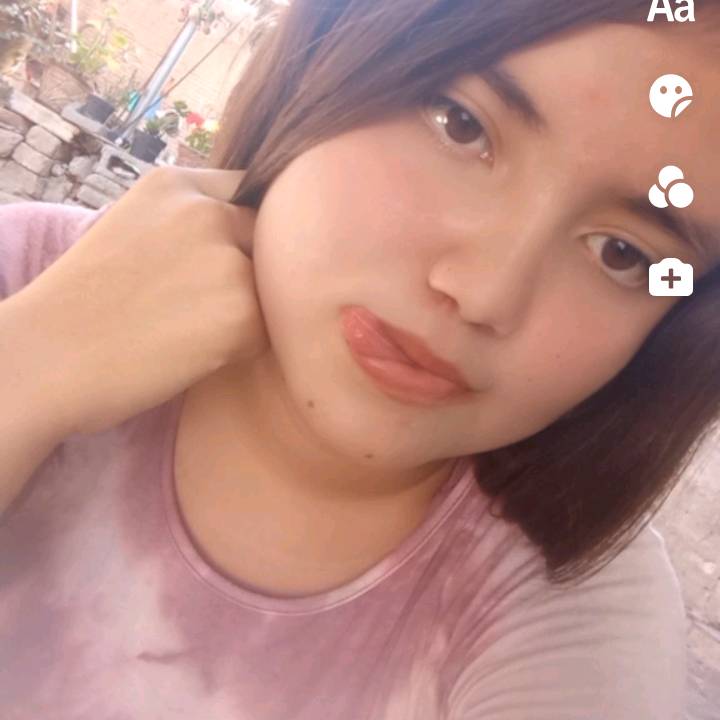Image resolution: width=720 pixels, height=720 pixels.
Task: Add text with the Aa tool
Action: tap(670, 11)
